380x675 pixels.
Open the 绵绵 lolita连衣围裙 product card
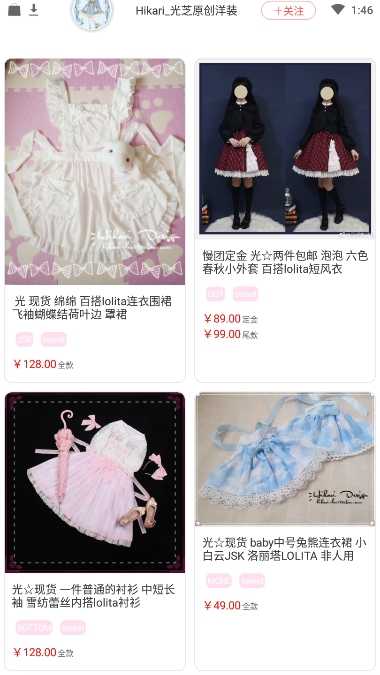tap(95, 220)
